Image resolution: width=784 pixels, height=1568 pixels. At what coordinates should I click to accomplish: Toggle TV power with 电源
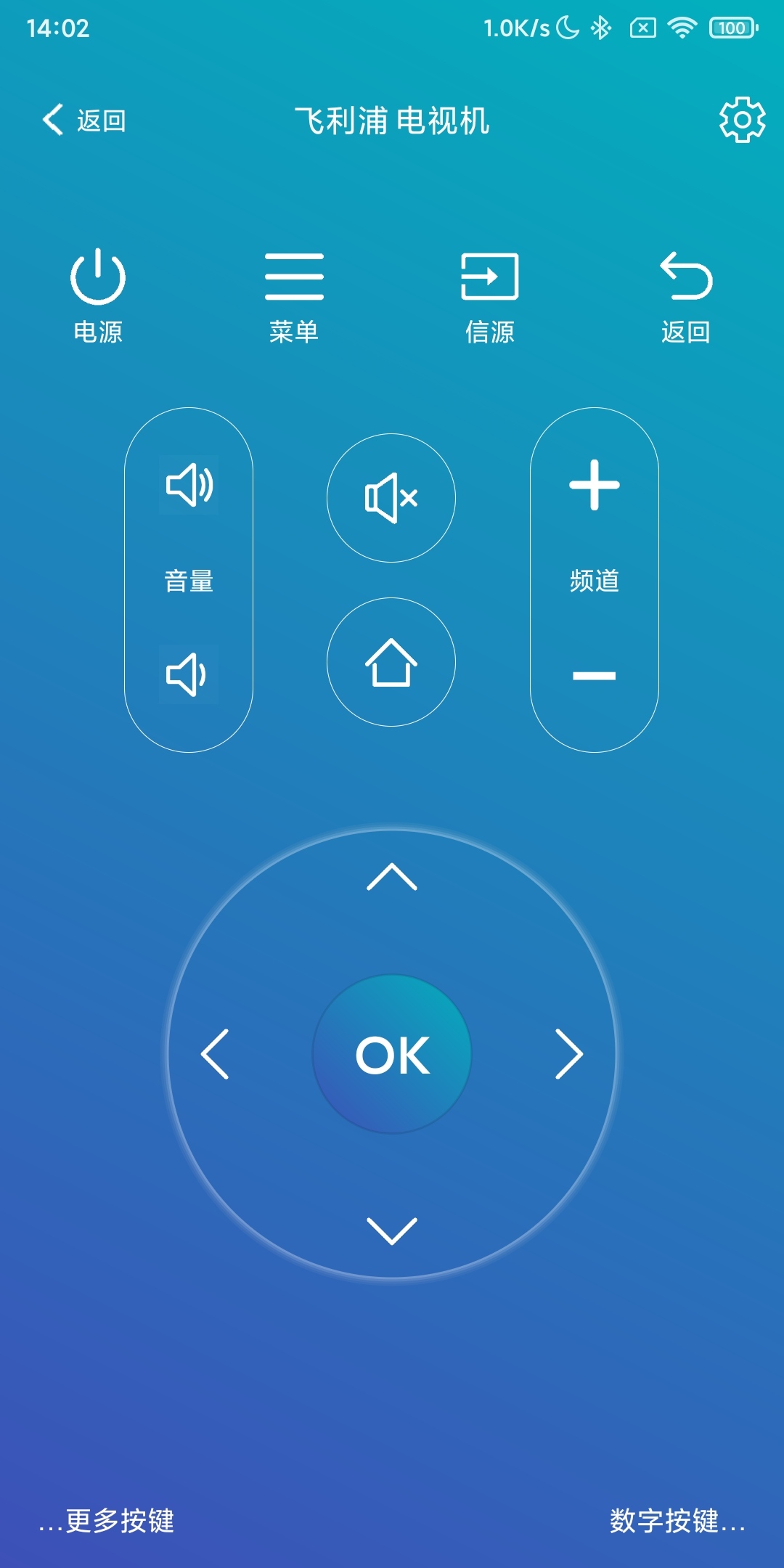98,294
